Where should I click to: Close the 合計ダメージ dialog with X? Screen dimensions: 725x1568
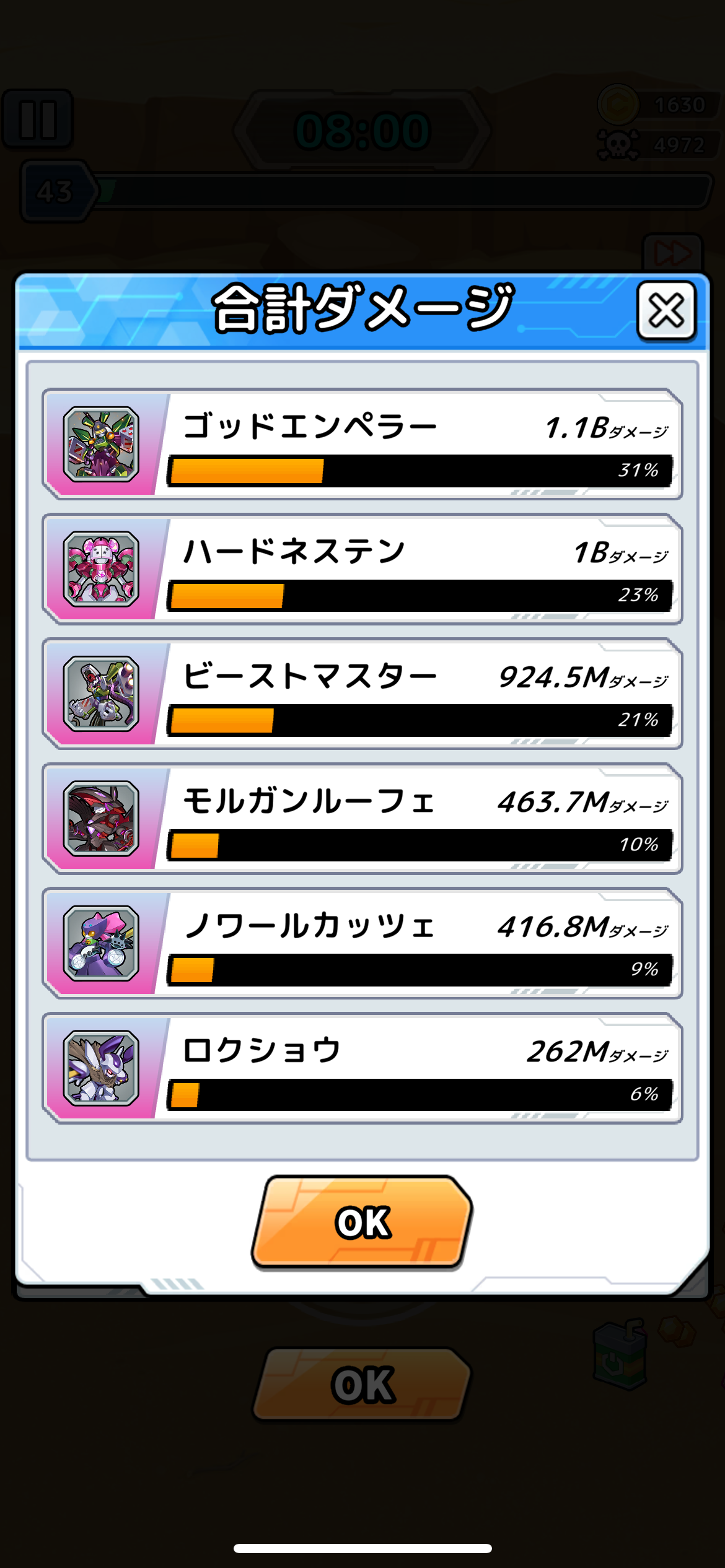(x=666, y=310)
